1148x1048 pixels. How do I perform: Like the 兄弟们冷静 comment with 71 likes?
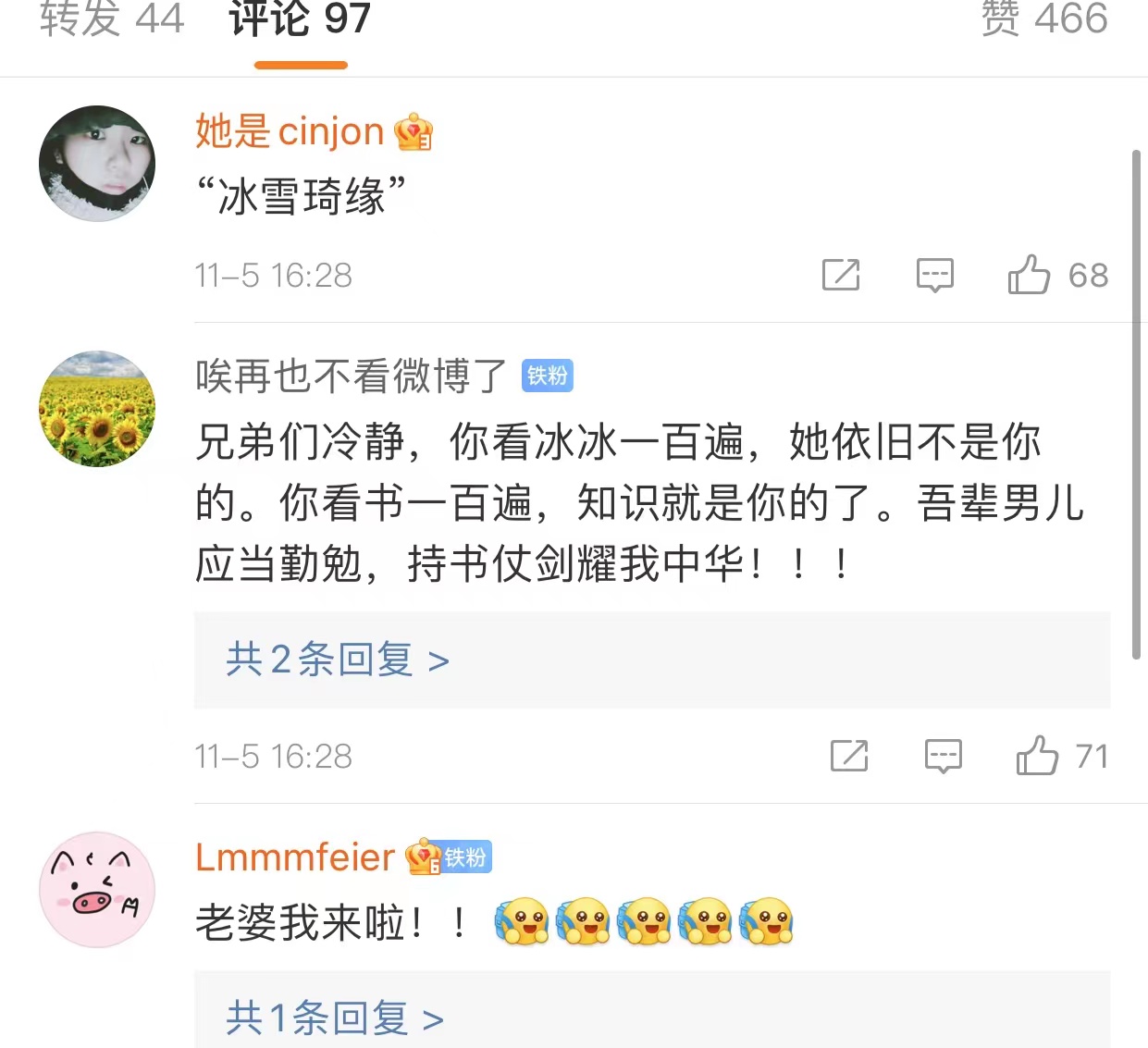1037,756
